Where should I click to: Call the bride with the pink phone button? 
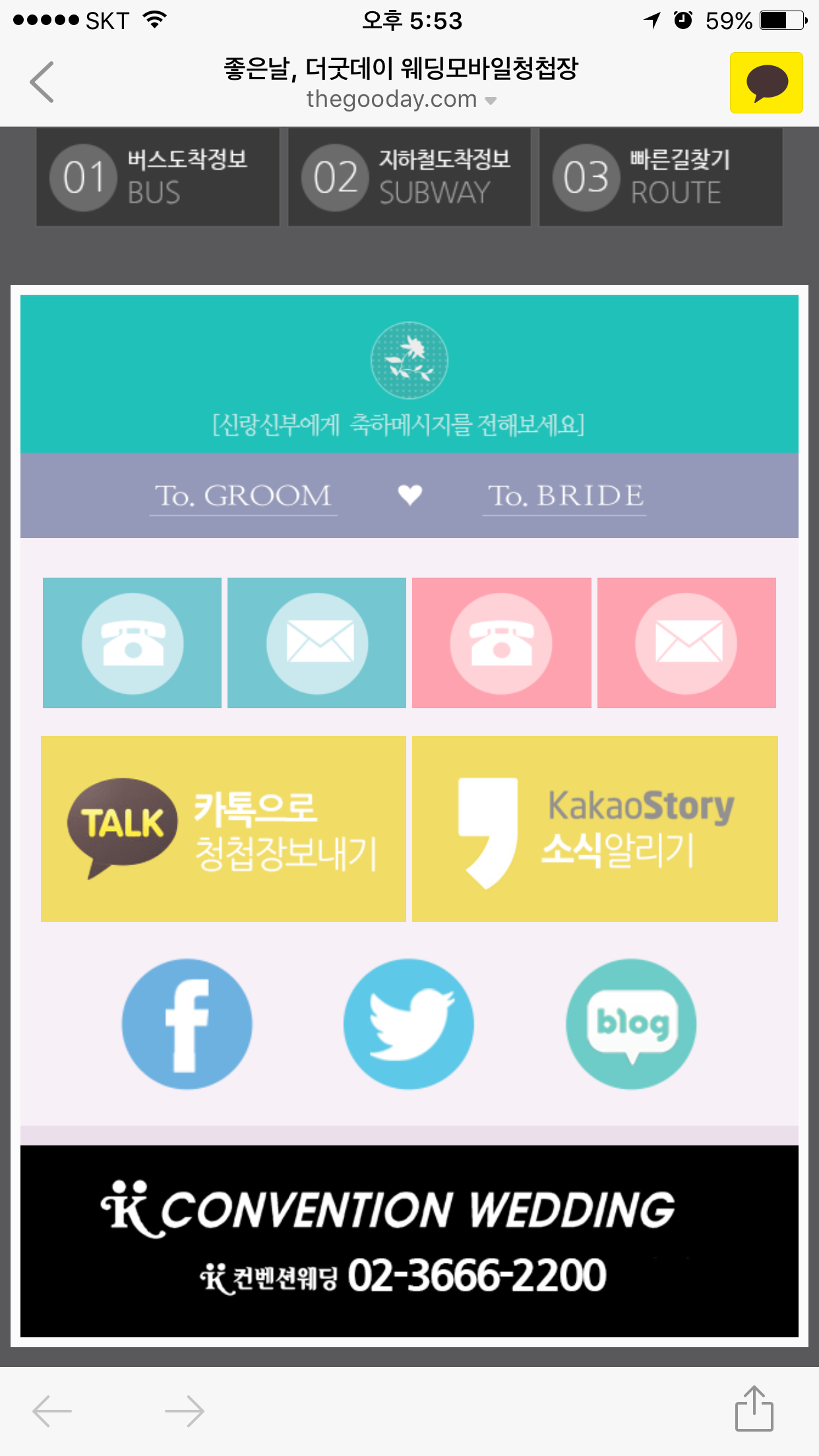point(501,643)
